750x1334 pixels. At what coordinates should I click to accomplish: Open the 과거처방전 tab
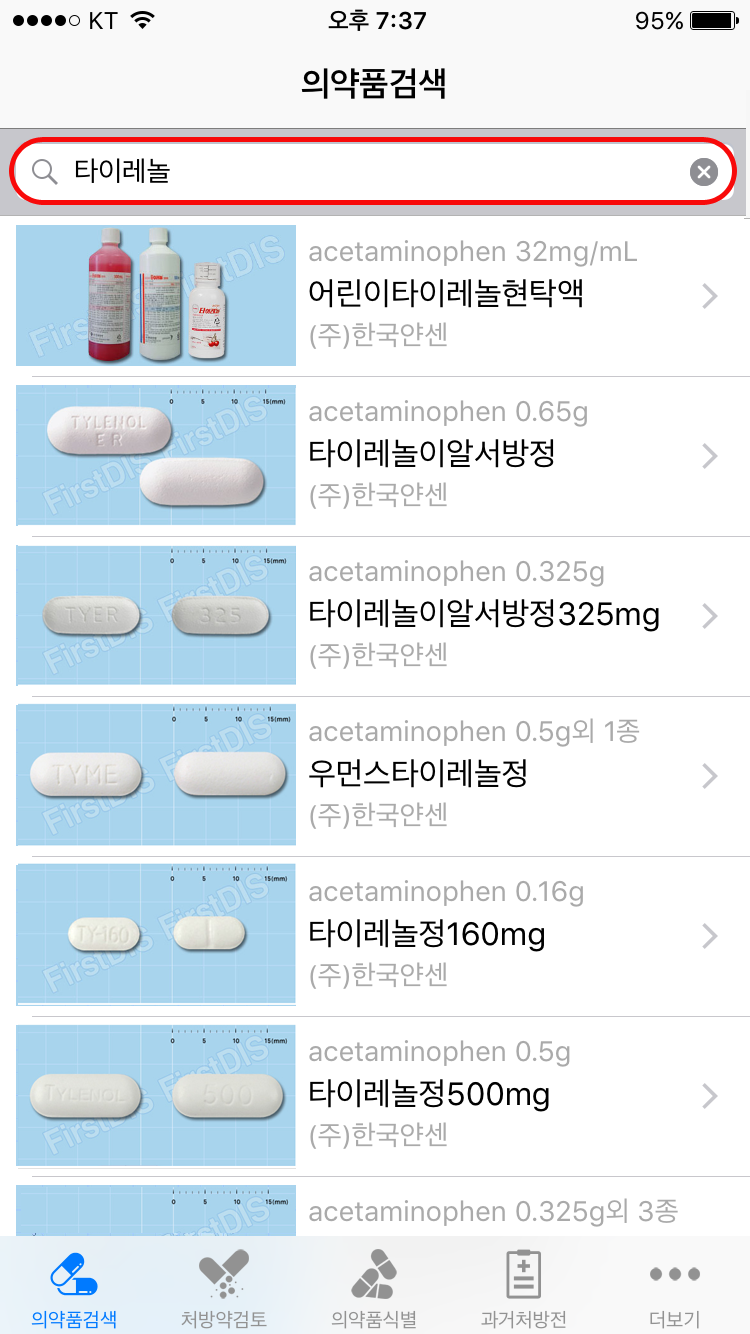click(x=524, y=1287)
